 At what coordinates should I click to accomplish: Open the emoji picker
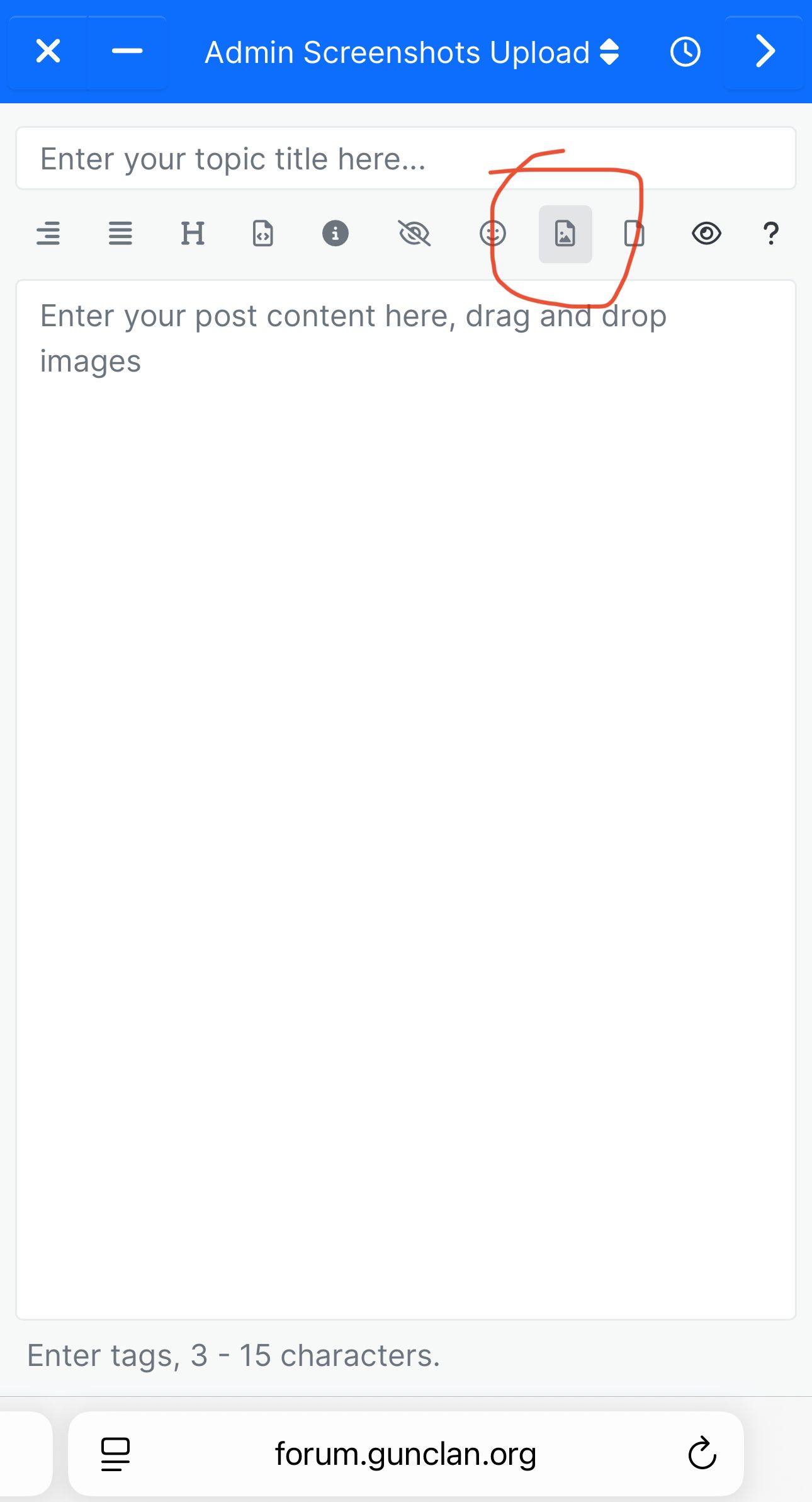click(x=492, y=234)
